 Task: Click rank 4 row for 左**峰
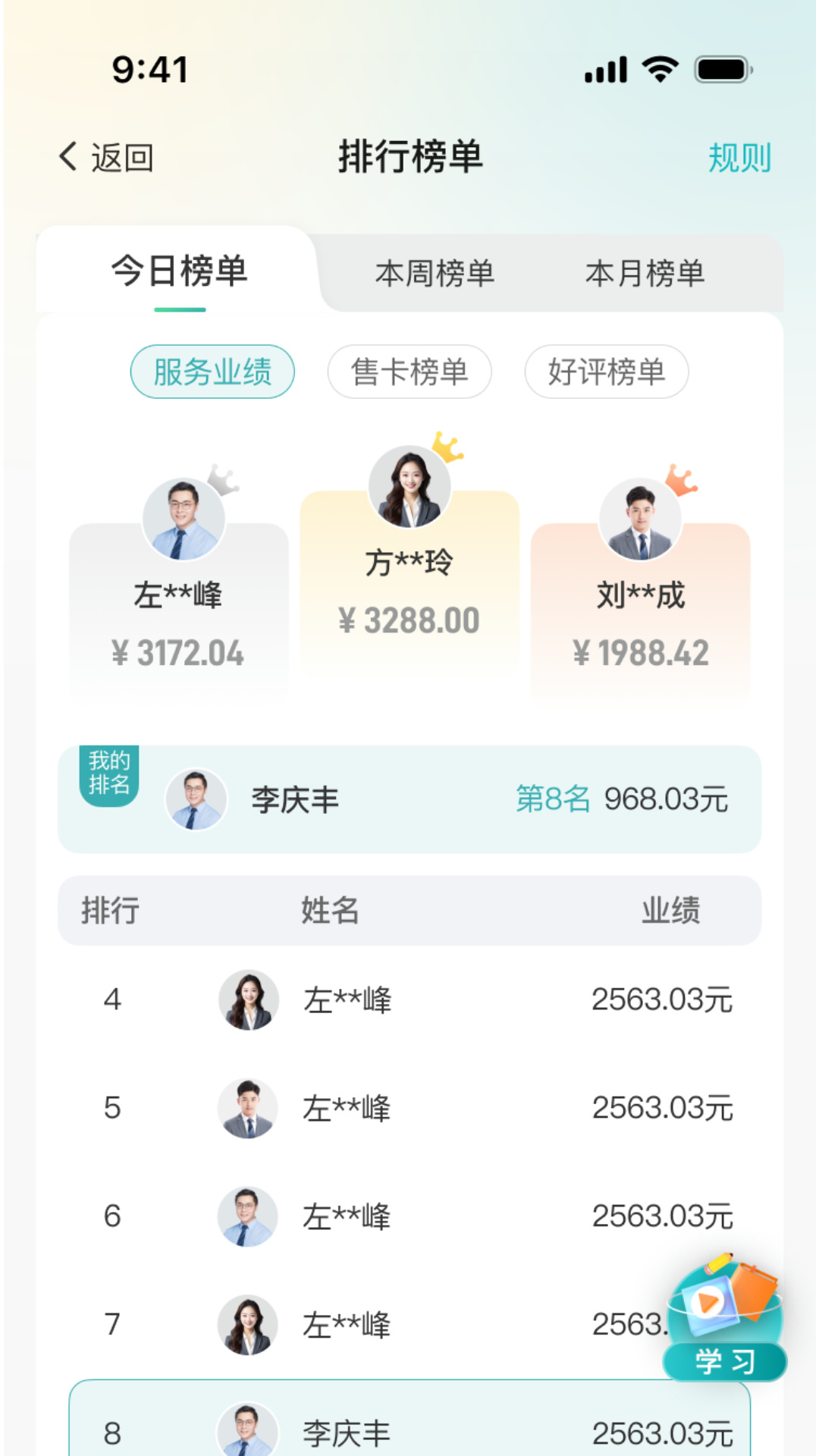[x=409, y=1000]
